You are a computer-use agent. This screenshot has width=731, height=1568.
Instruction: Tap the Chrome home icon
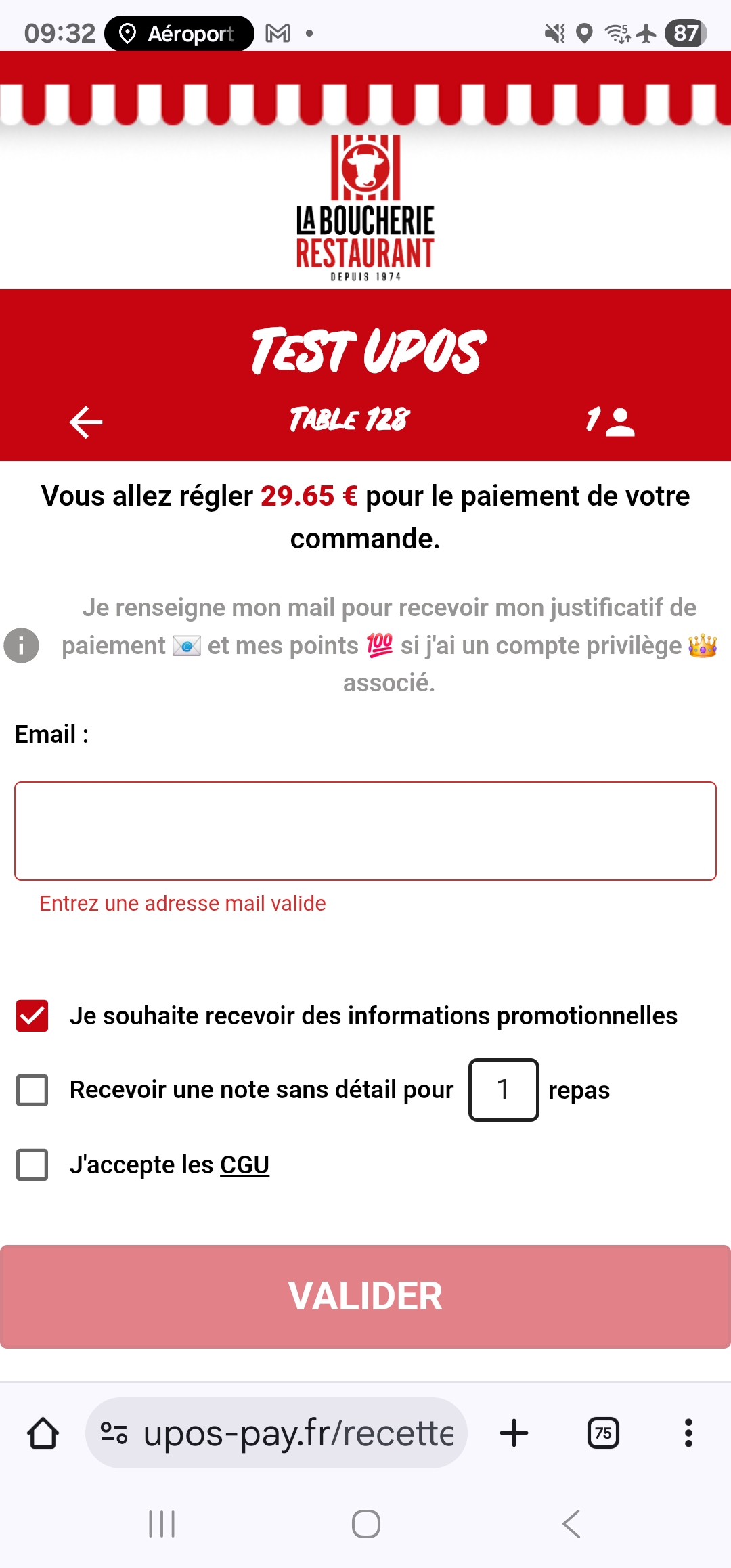43,1432
